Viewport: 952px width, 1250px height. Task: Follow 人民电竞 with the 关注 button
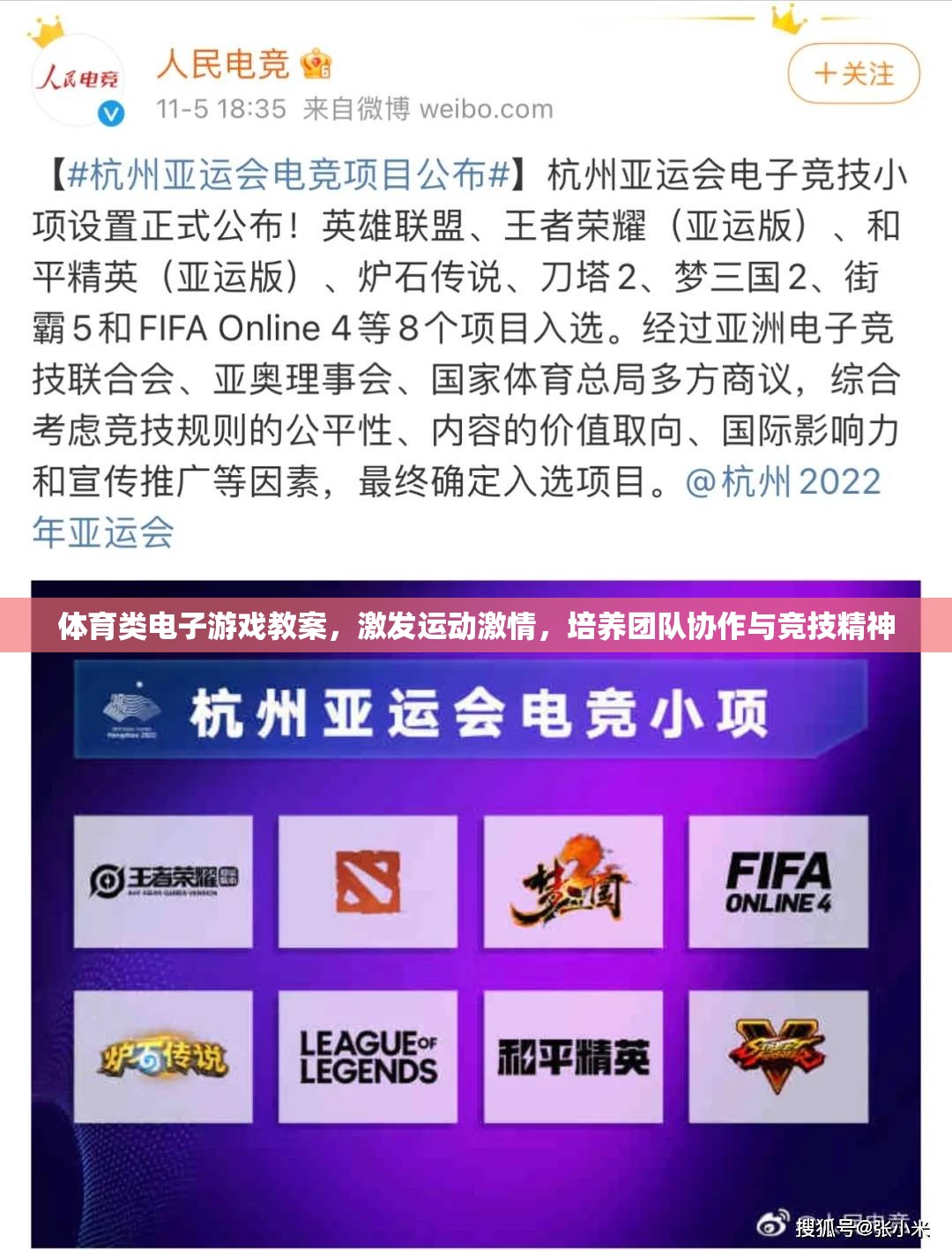[x=852, y=73]
